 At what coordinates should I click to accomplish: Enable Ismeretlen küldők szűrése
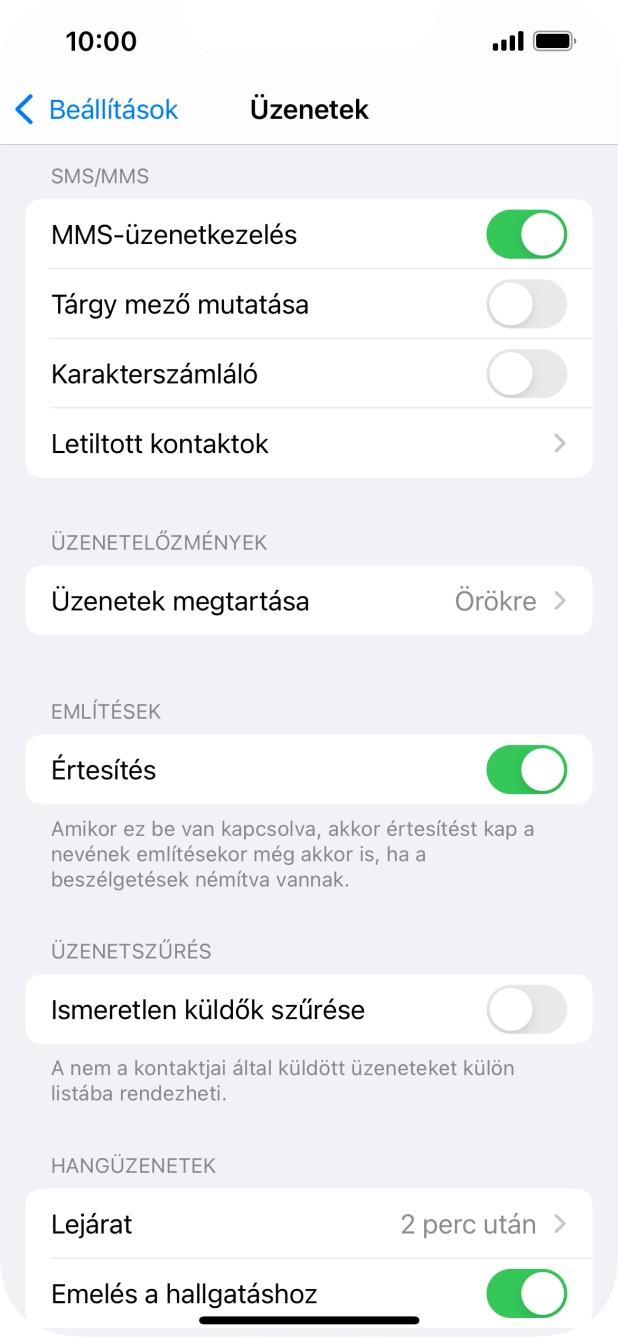click(526, 1010)
